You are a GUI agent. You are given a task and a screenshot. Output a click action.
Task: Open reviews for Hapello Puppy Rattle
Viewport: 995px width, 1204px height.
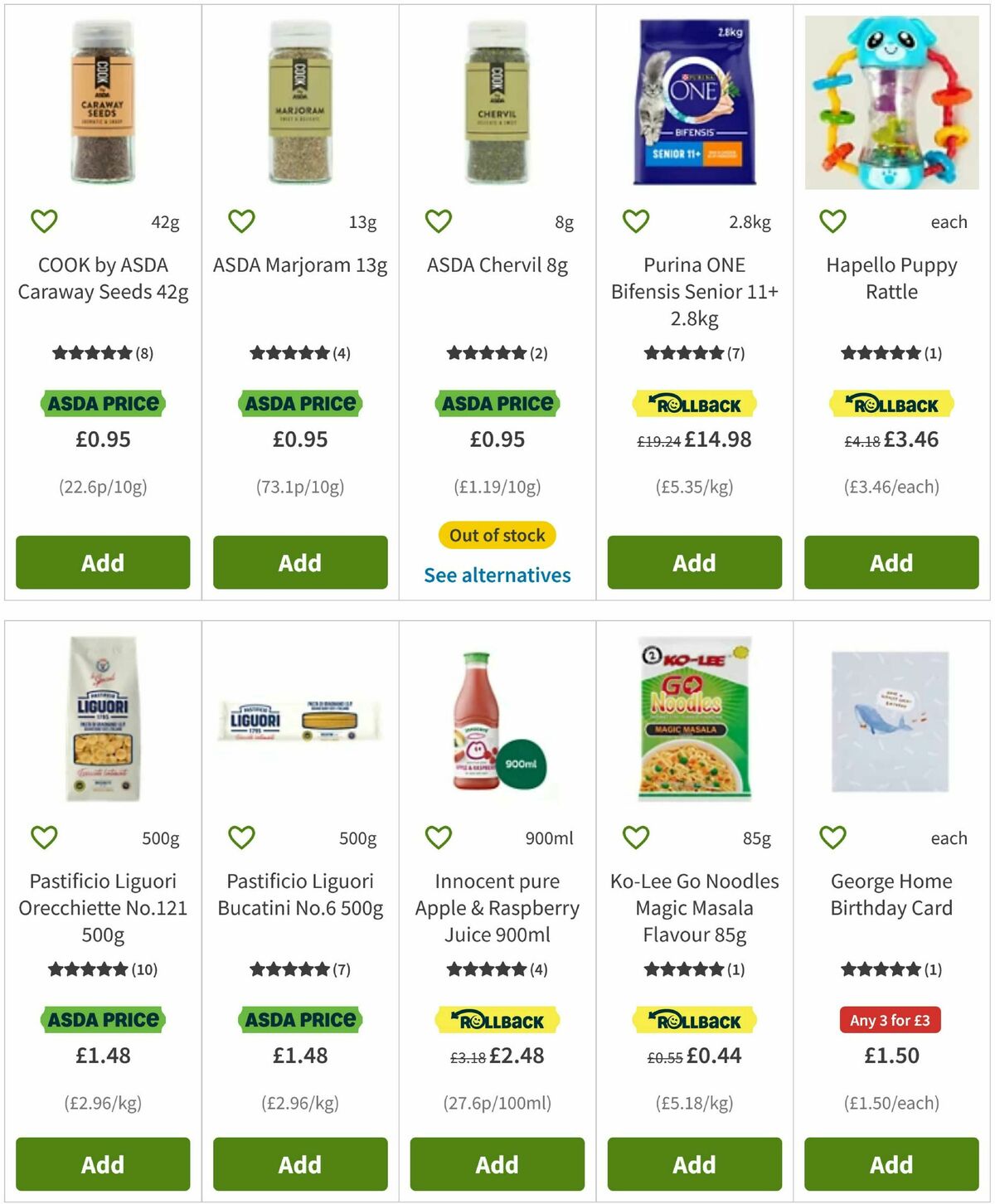[x=891, y=352]
